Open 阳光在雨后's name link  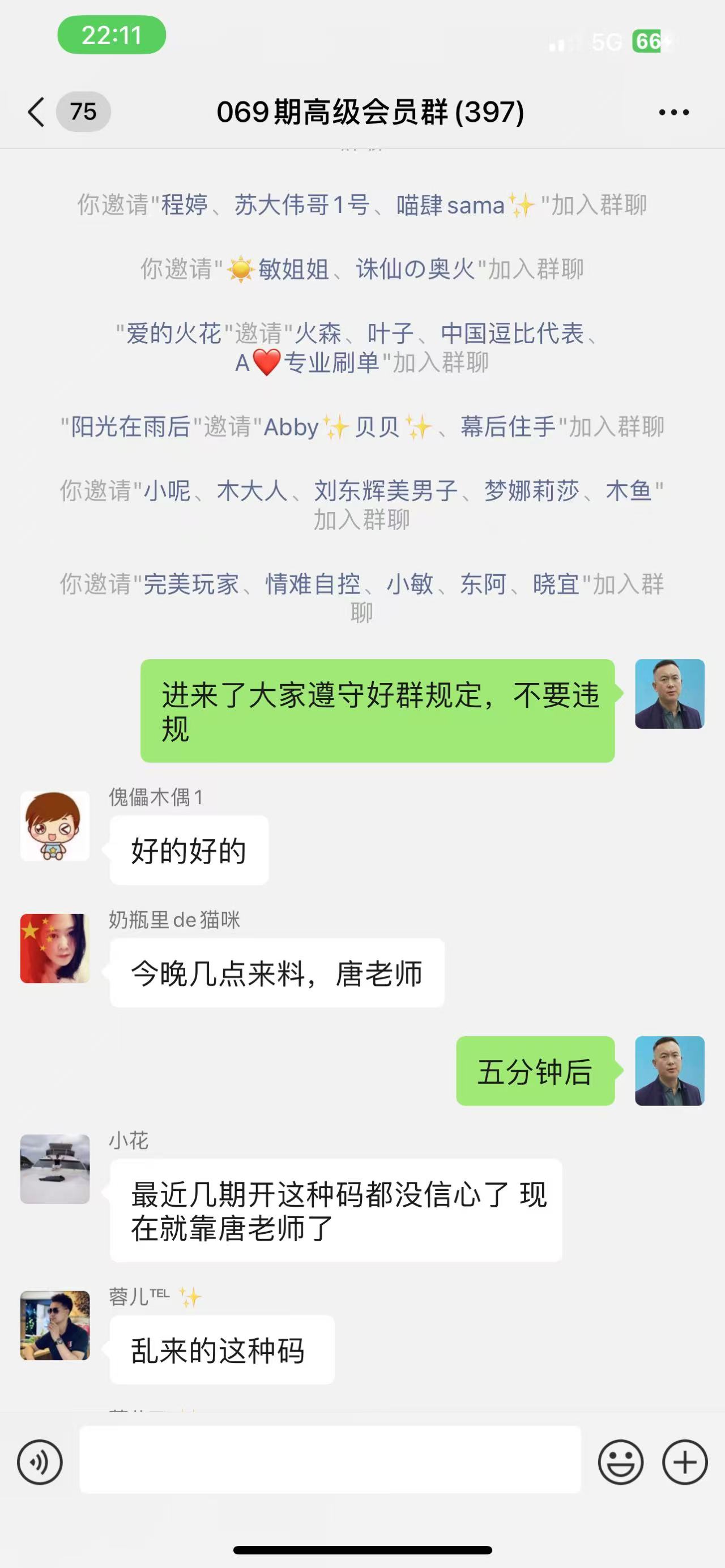pyautogui.click(x=131, y=428)
